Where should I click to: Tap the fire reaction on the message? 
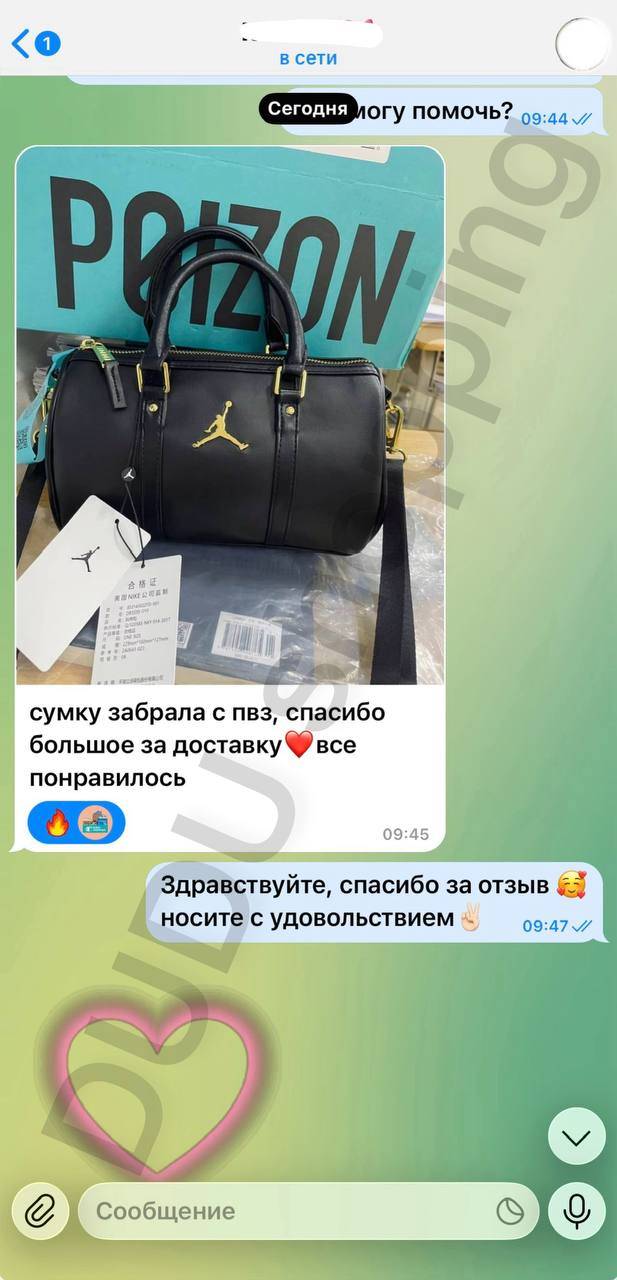[x=57, y=823]
